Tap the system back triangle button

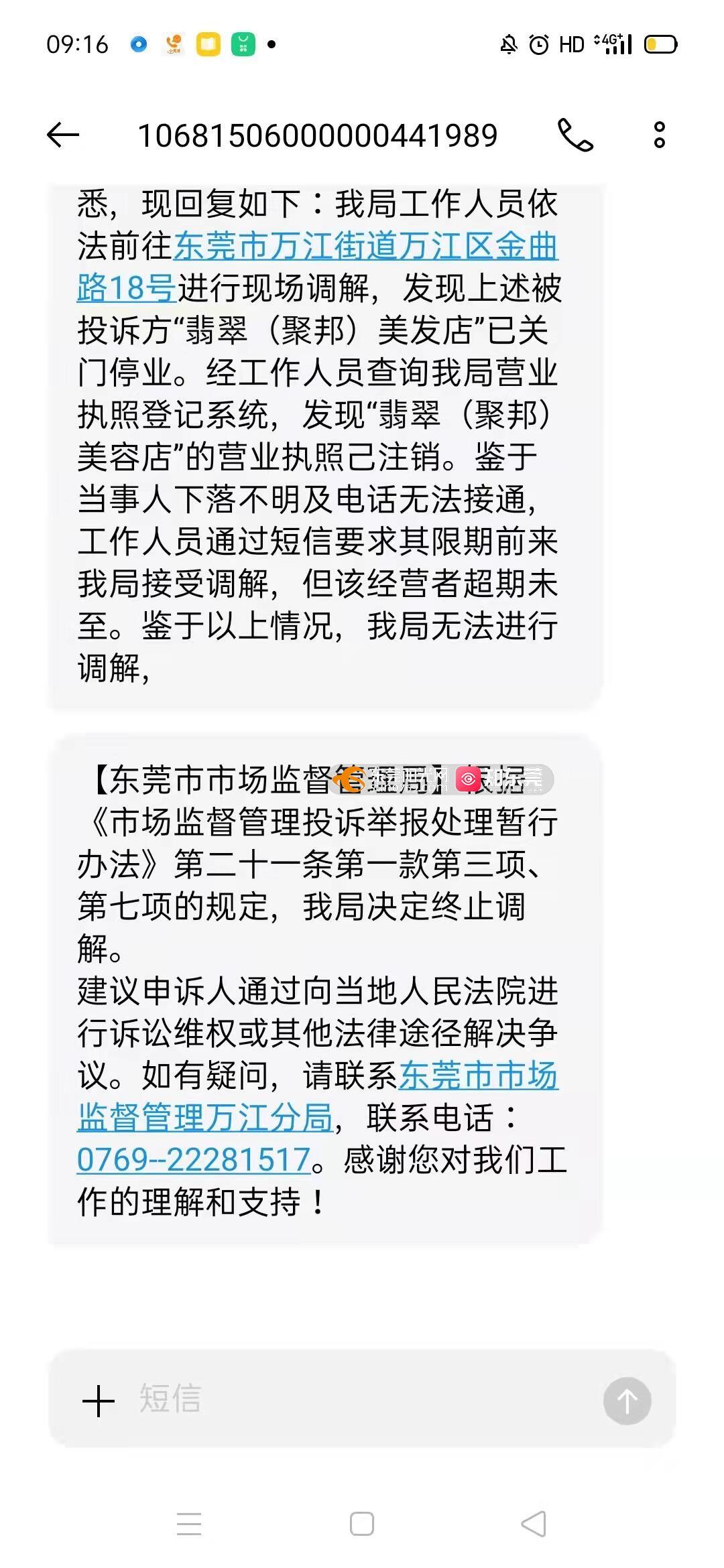tap(534, 1524)
